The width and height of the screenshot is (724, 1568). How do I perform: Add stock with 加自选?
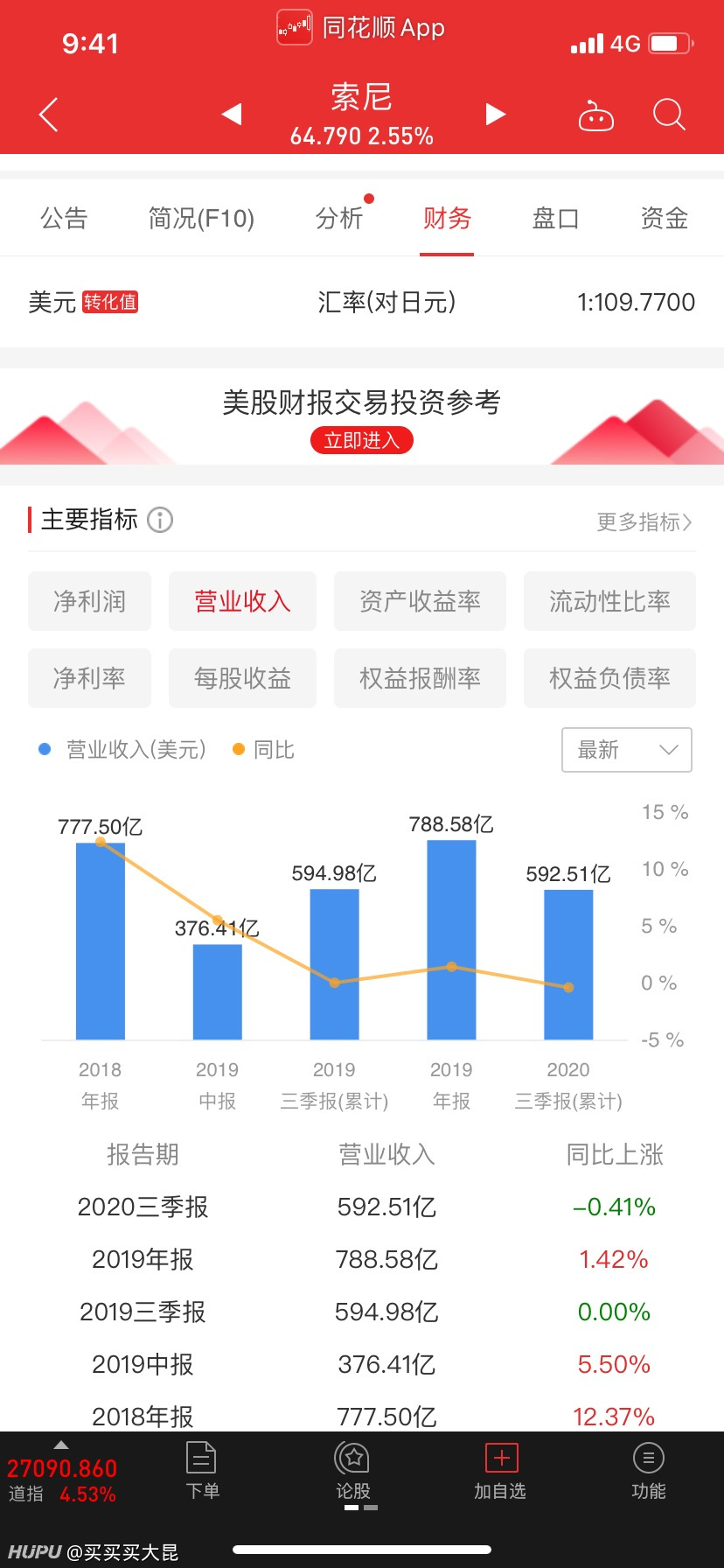(500, 1472)
